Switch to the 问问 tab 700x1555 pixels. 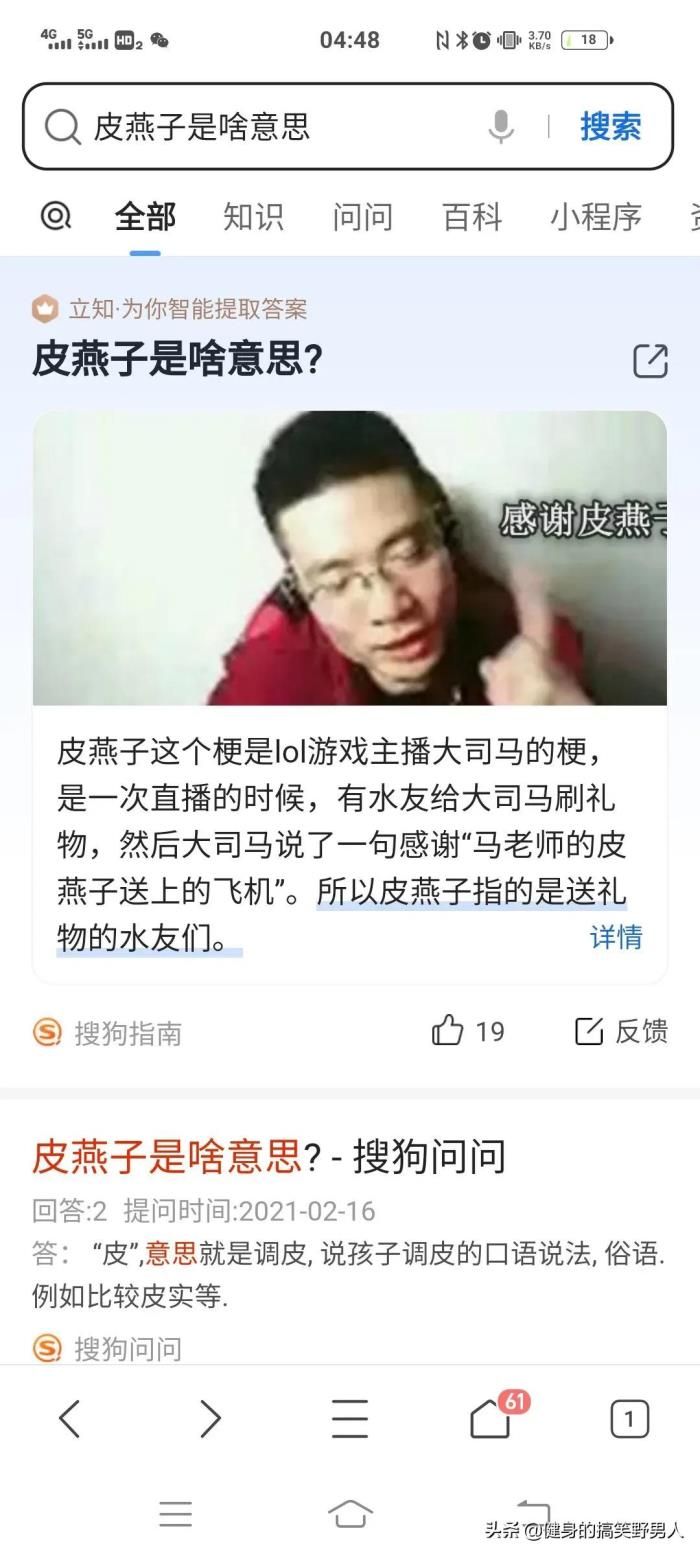pos(362,217)
